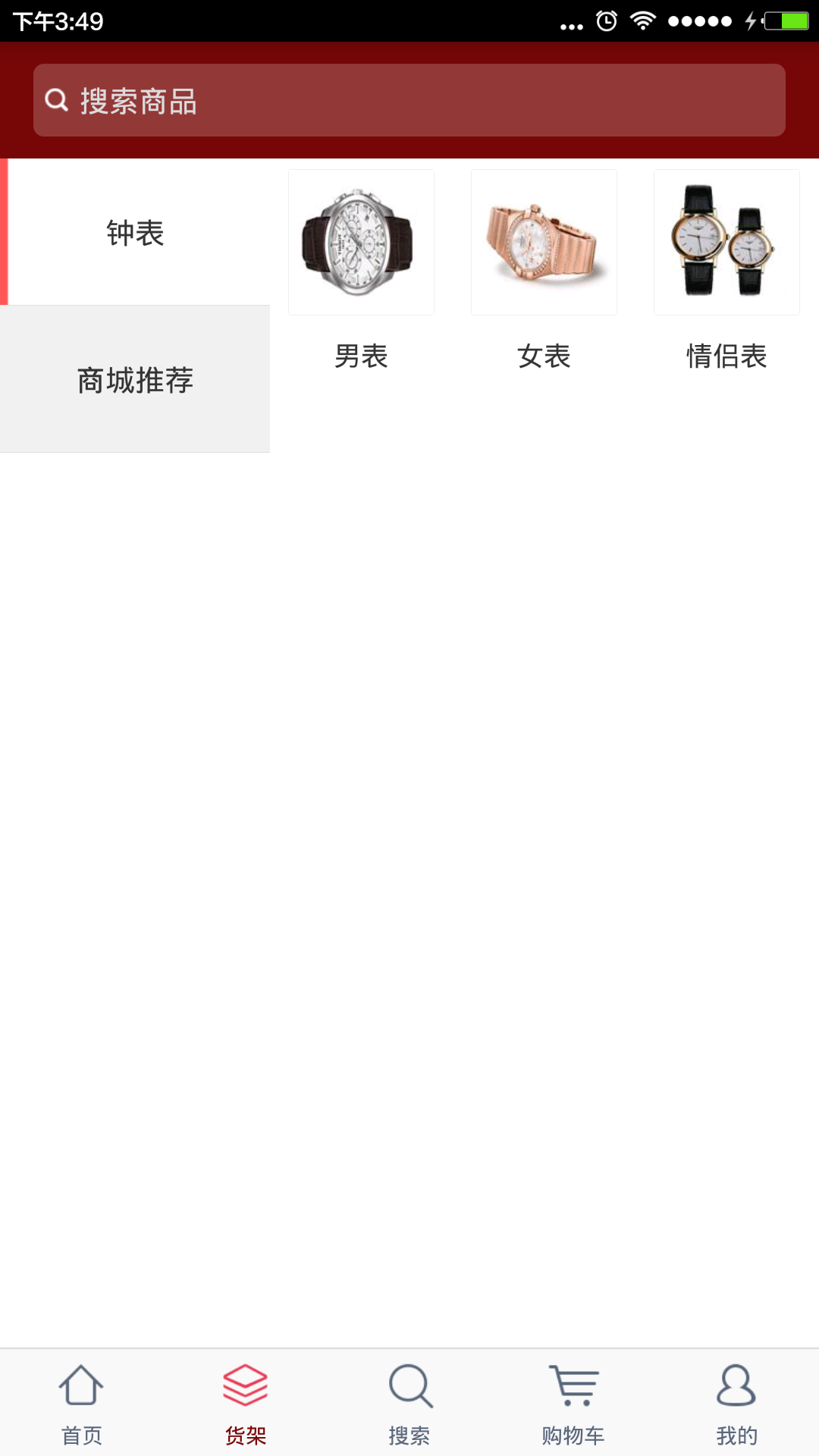
Task: Open the 我的 tab
Action: point(736,1403)
